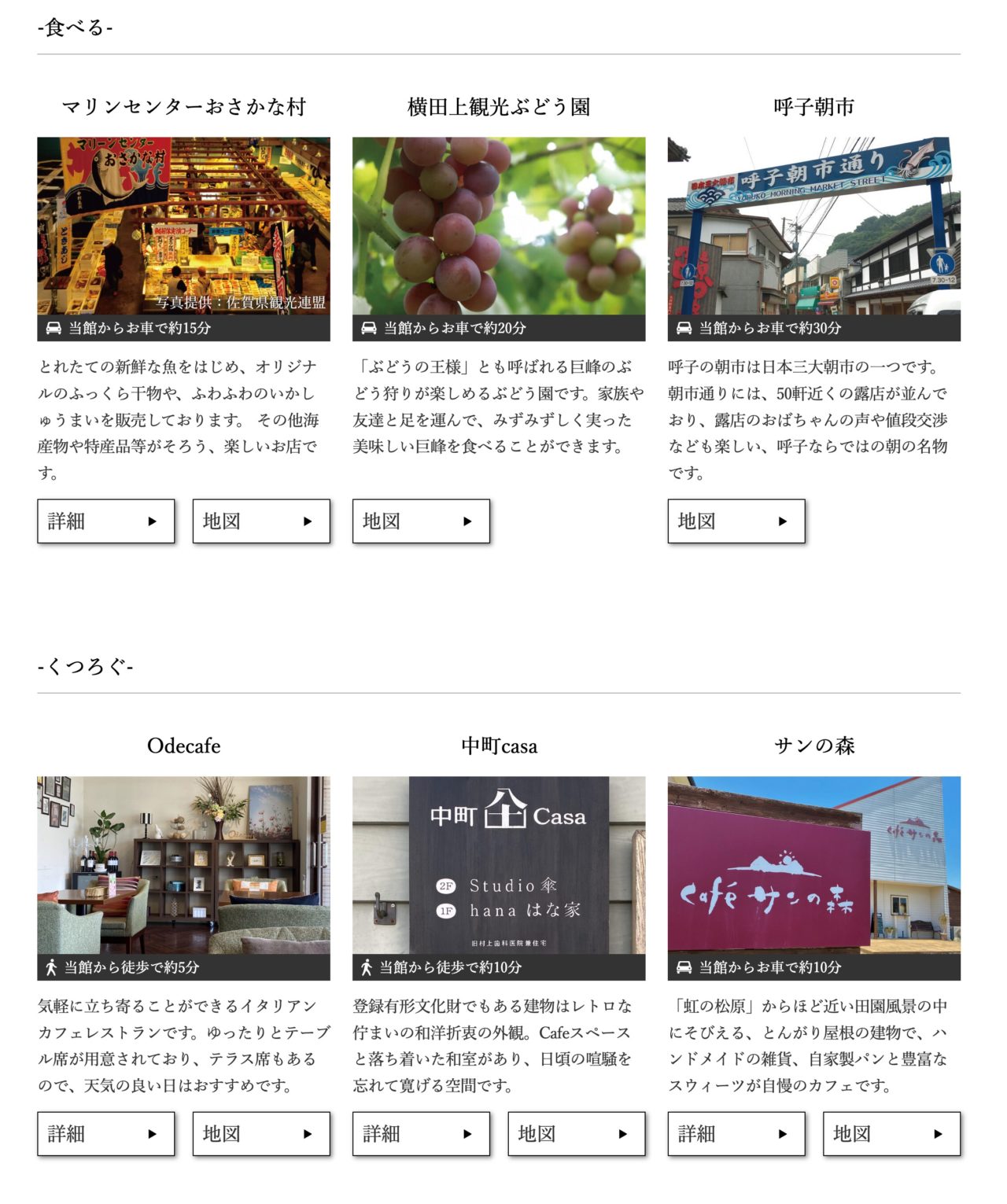This screenshot has width=1007, height=1204.
Task: View 詳細 for 中町casa
Action: point(421,1133)
